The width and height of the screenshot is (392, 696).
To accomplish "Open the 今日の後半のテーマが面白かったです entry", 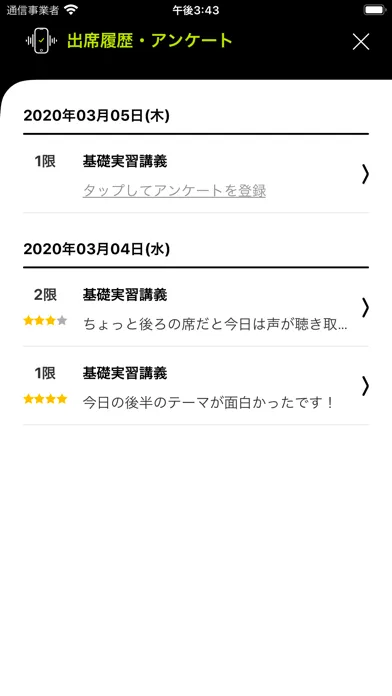I will coord(196,386).
